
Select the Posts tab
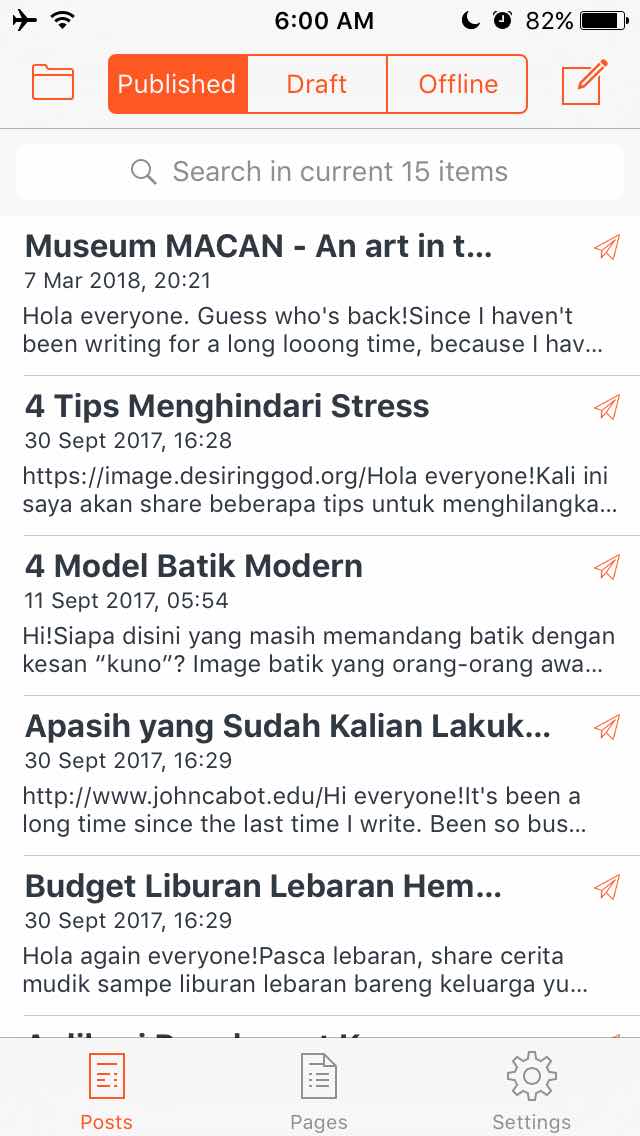[x=106, y=1090]
